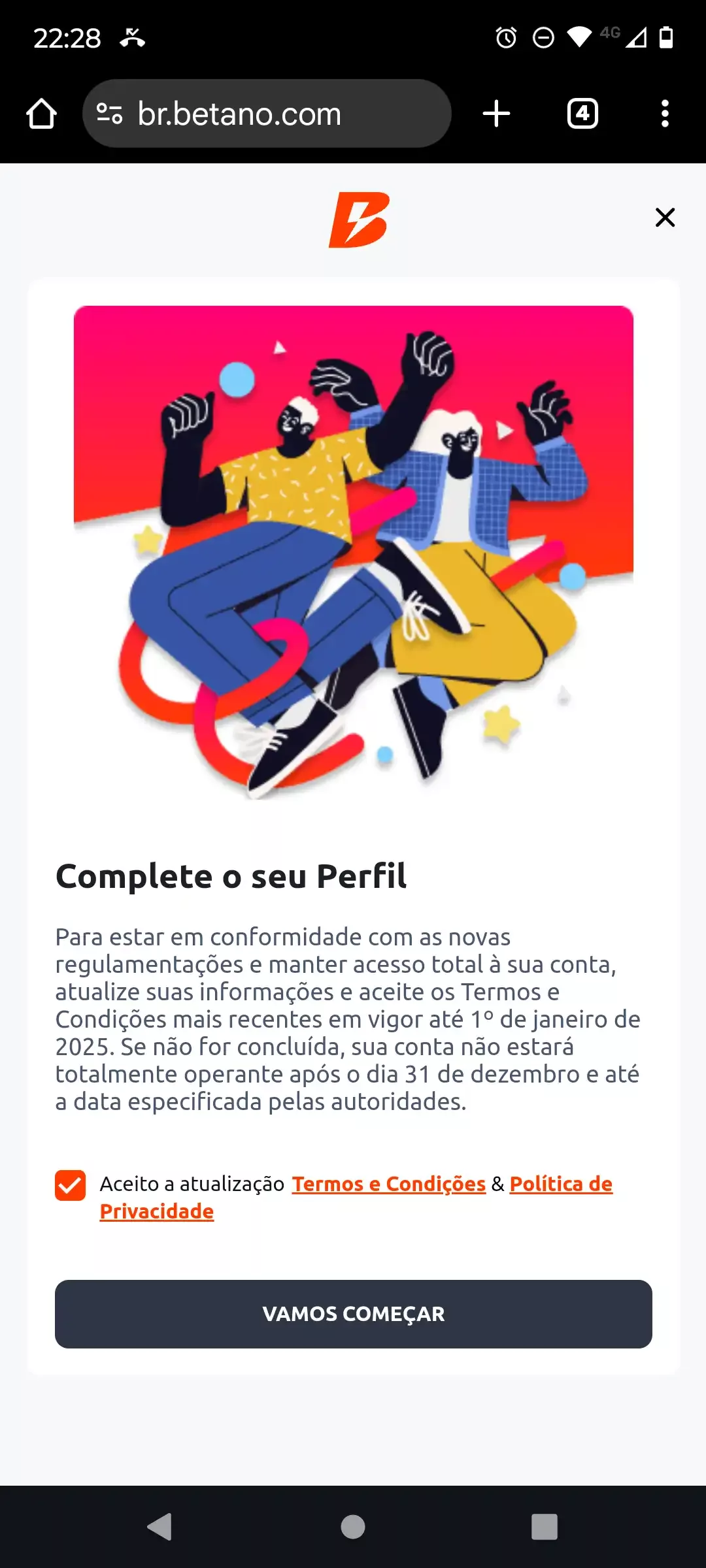The width and height of the screenshot is (706, 1568).
Task: Open the tab switcher showing 4 tabs
Action: tap(582, 113)
